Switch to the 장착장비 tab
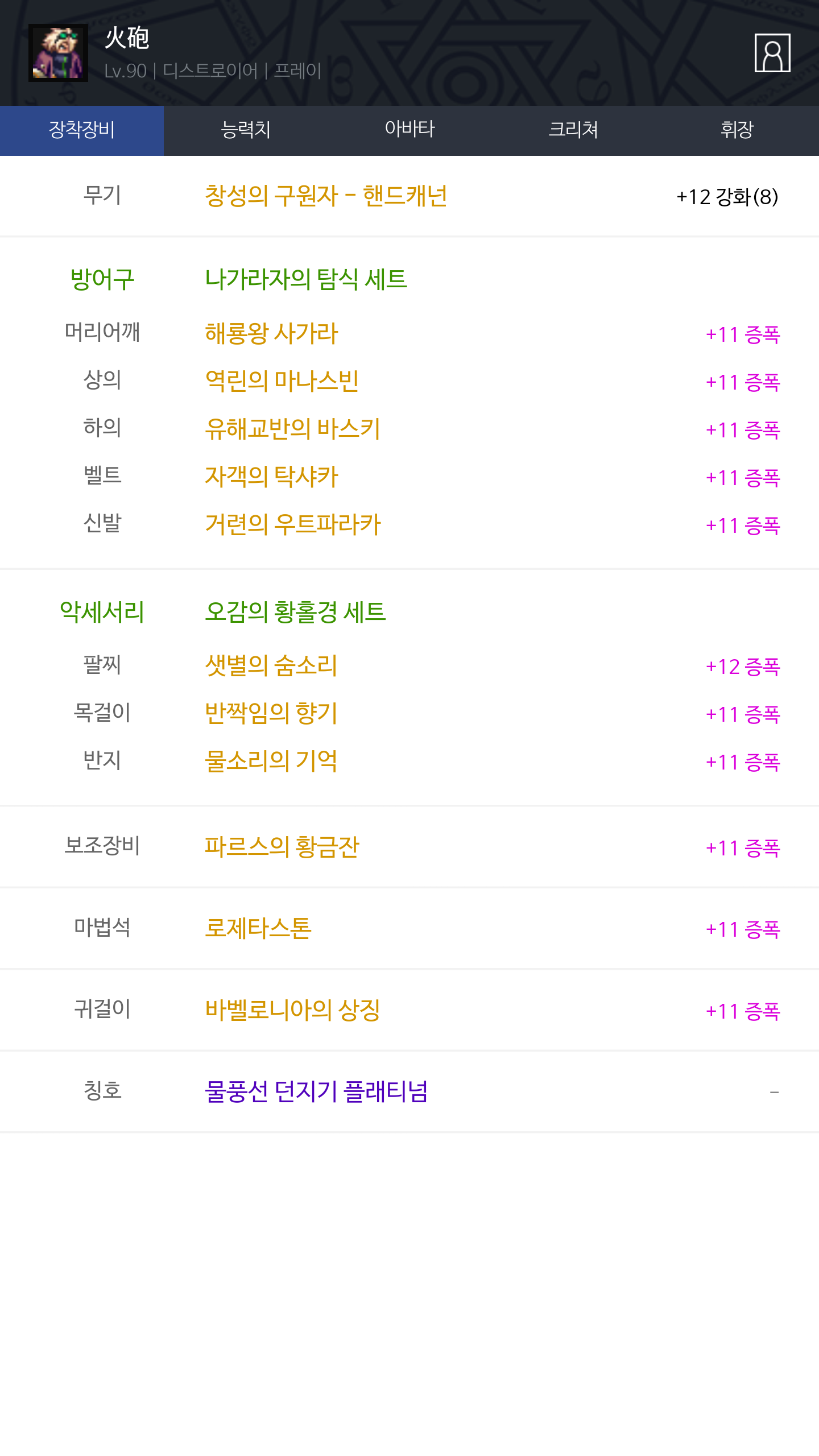The width and height of the screenshot is (819, 1456). 82,130
